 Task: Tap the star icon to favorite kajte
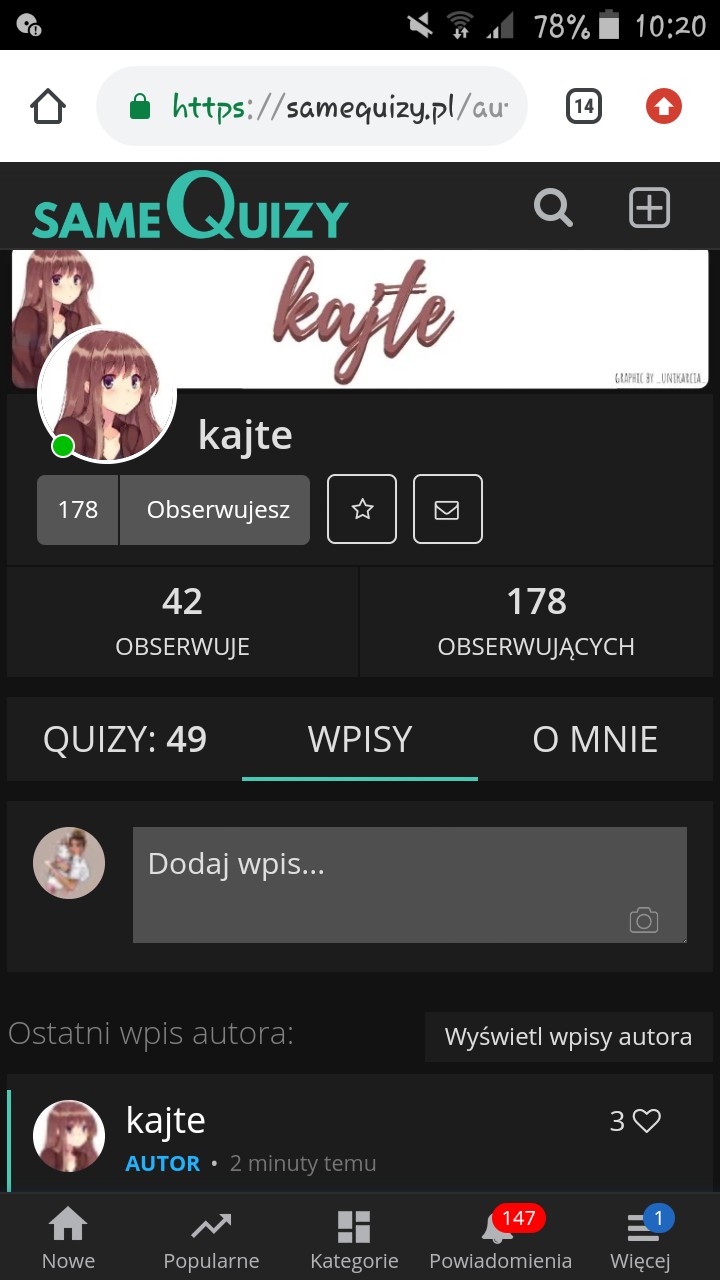[x=362, y=510]
